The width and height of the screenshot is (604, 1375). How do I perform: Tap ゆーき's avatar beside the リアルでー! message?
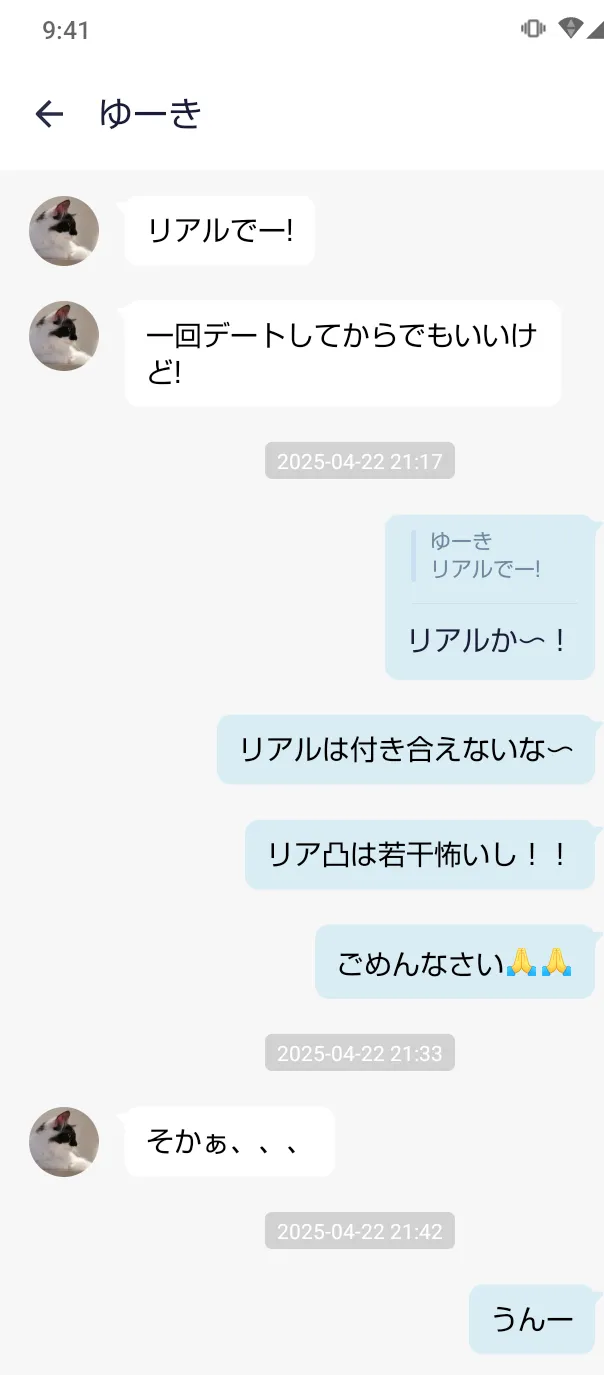[64, 231]
